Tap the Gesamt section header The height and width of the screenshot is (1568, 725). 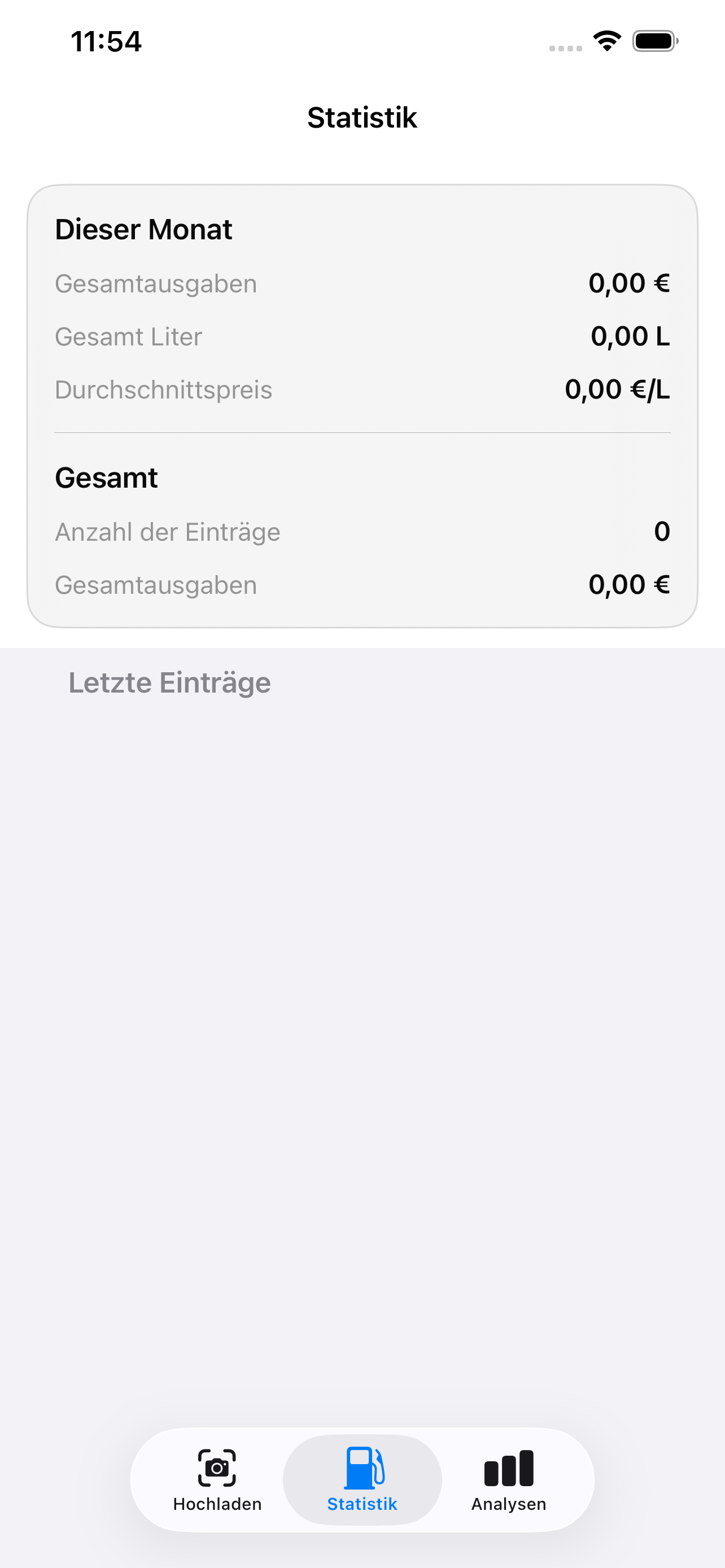[106, 478]
